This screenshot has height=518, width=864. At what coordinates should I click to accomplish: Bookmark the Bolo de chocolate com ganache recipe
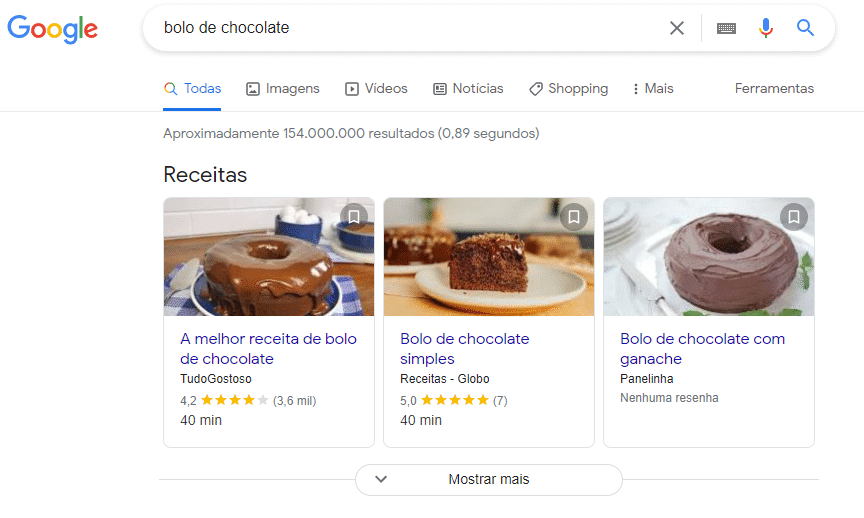[x=794, y=216]
